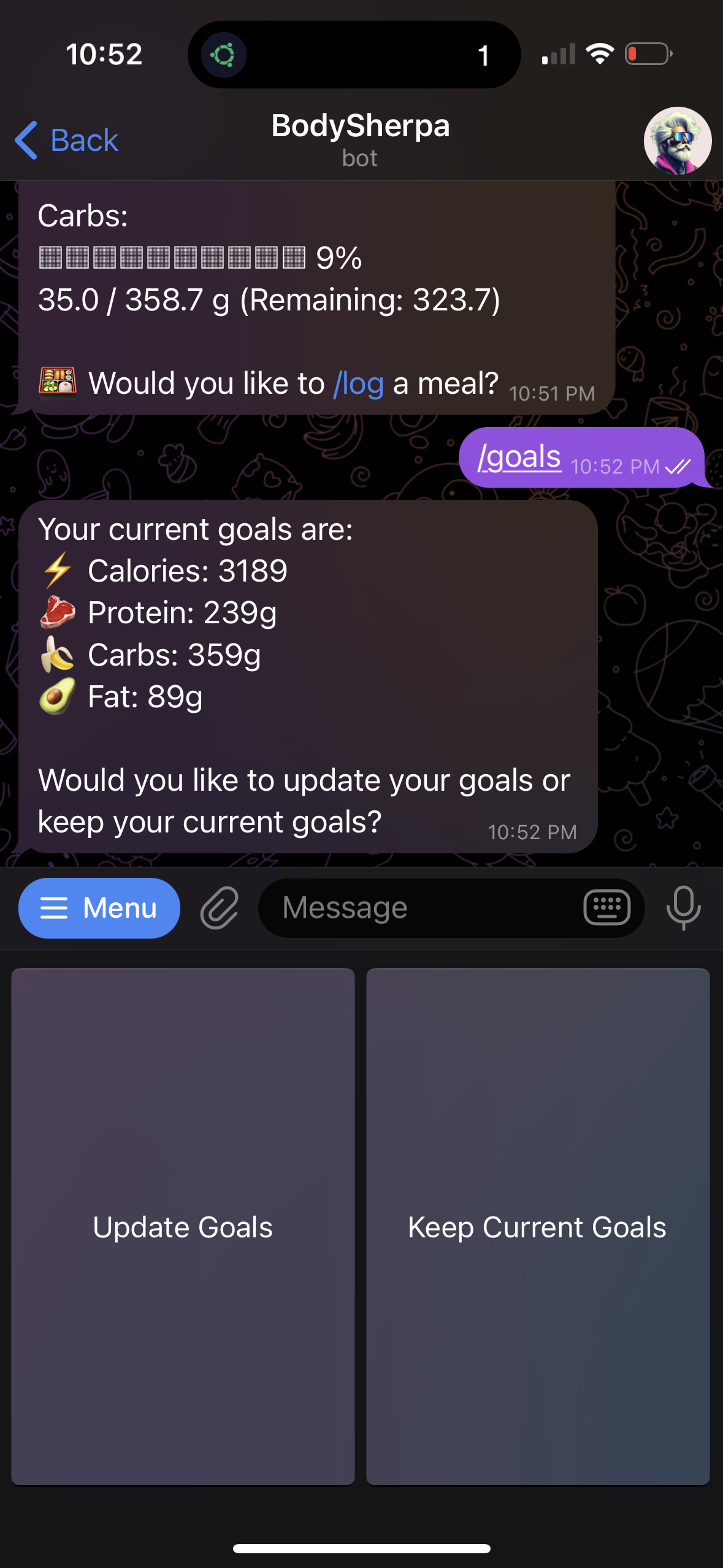Image resolution: width=723 pixels, height=1568 pixels.
Task: Choose Update Goals
Action: click(x=183, y=1227)
